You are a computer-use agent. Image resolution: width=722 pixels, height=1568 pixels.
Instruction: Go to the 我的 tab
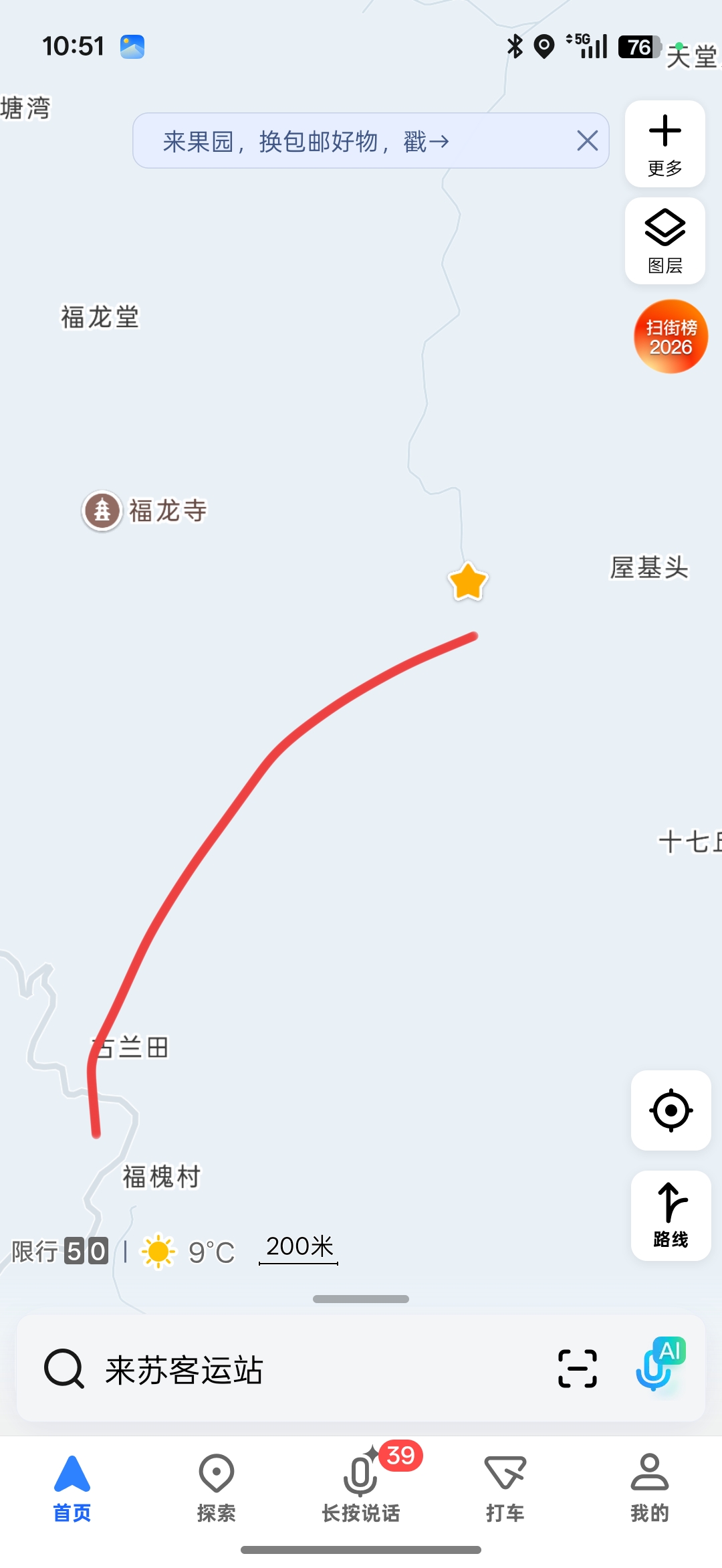tap(650, 1485)
